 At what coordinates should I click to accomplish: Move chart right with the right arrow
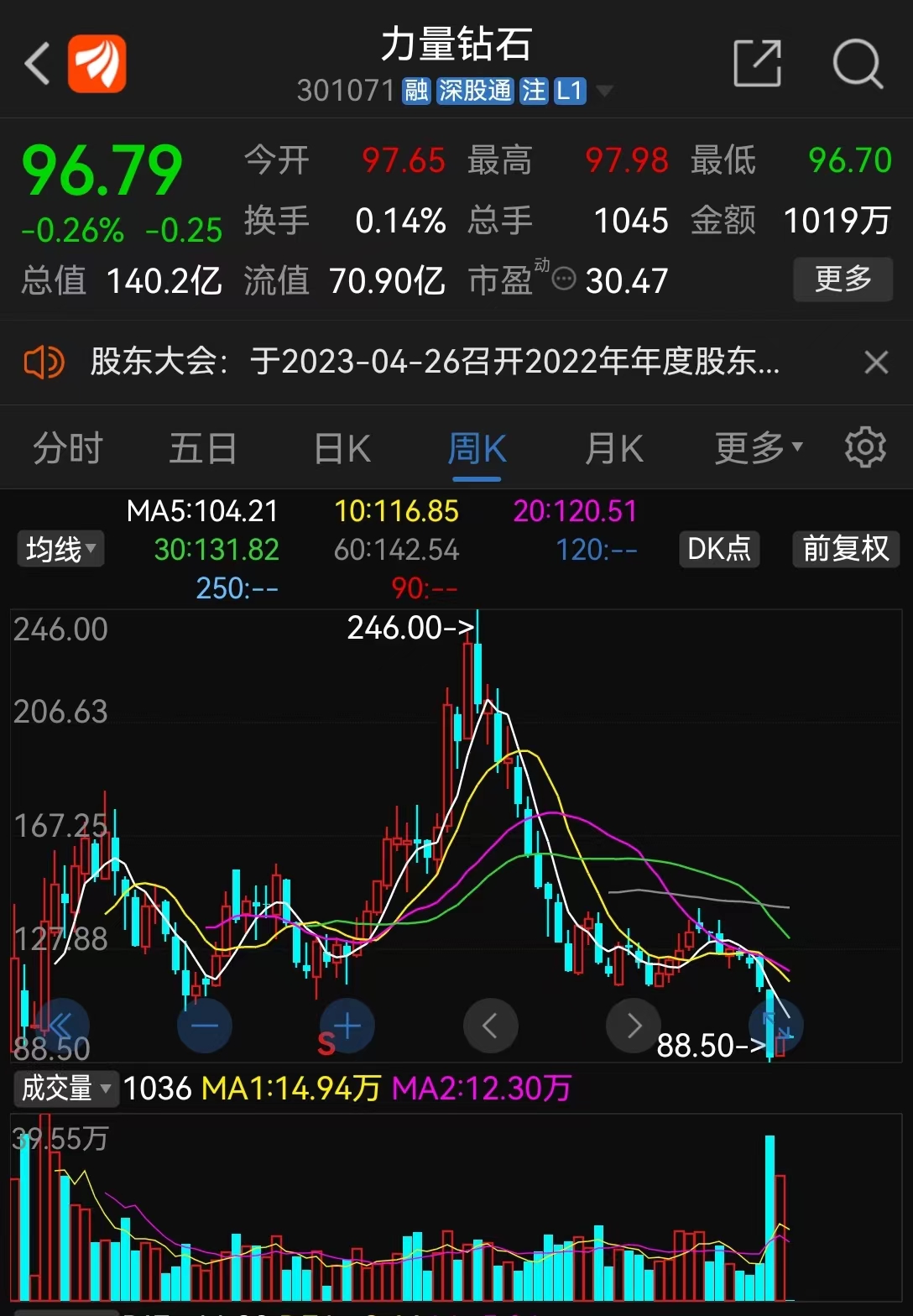point(634,1026)
